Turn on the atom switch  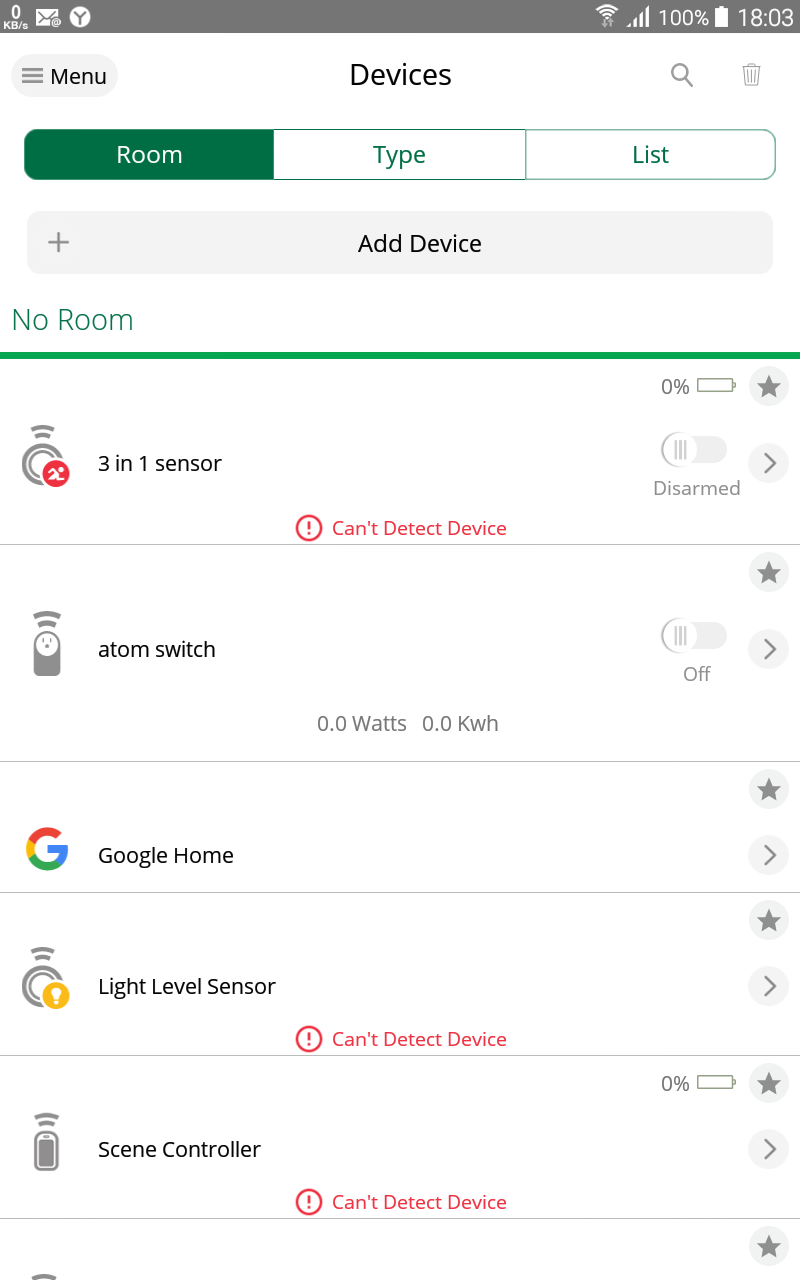tap(694, 635)
